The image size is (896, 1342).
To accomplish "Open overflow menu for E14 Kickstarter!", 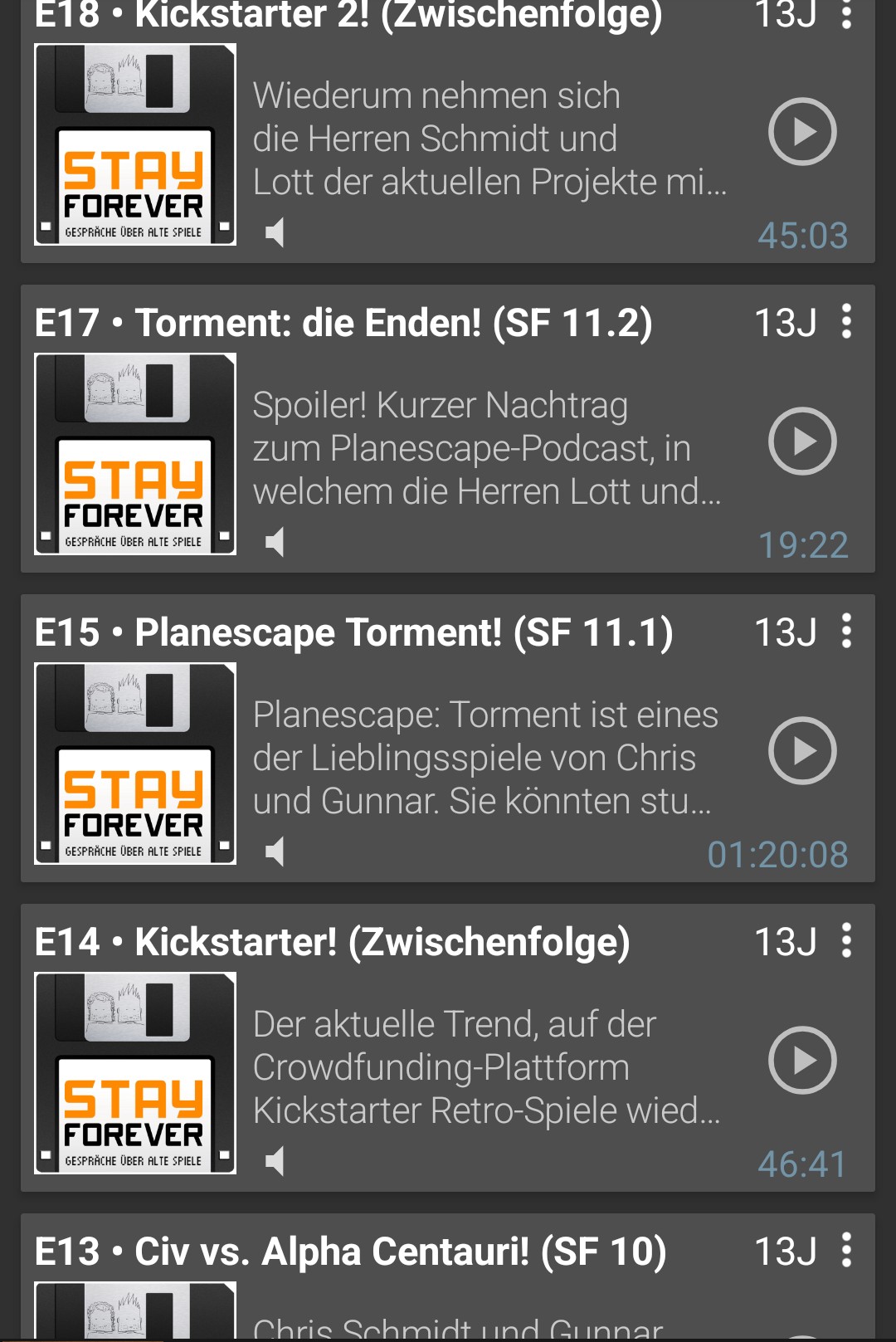I will pyautogui.click(x=846, y=940).
